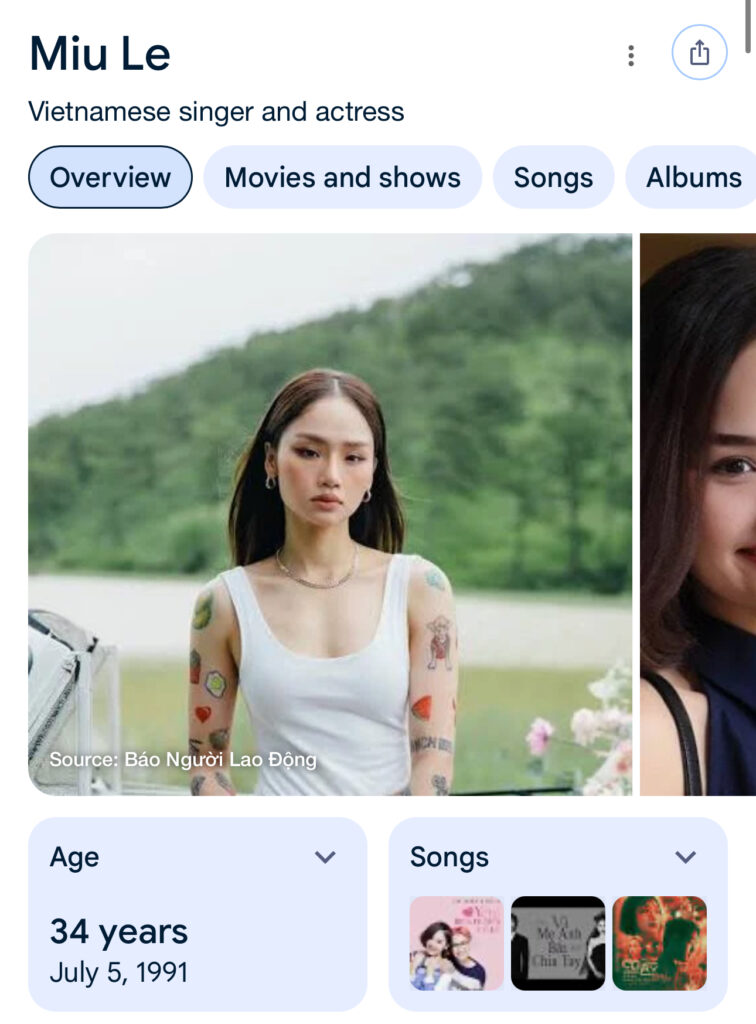Share this knowledge panel
Screen dimensions: 756x1024
click(x=699, y=53)
